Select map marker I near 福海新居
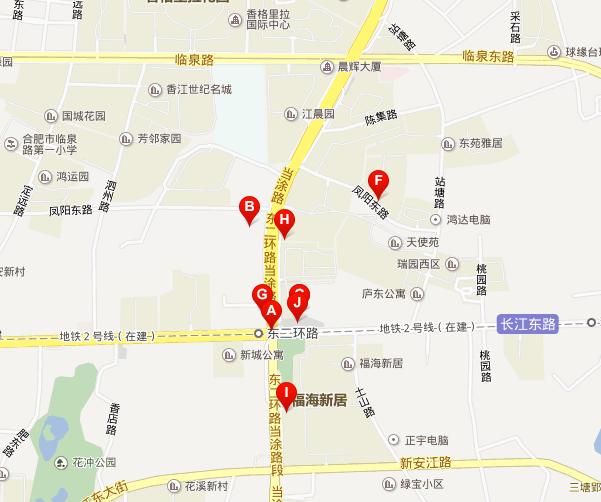 click(x=287, y=393)
